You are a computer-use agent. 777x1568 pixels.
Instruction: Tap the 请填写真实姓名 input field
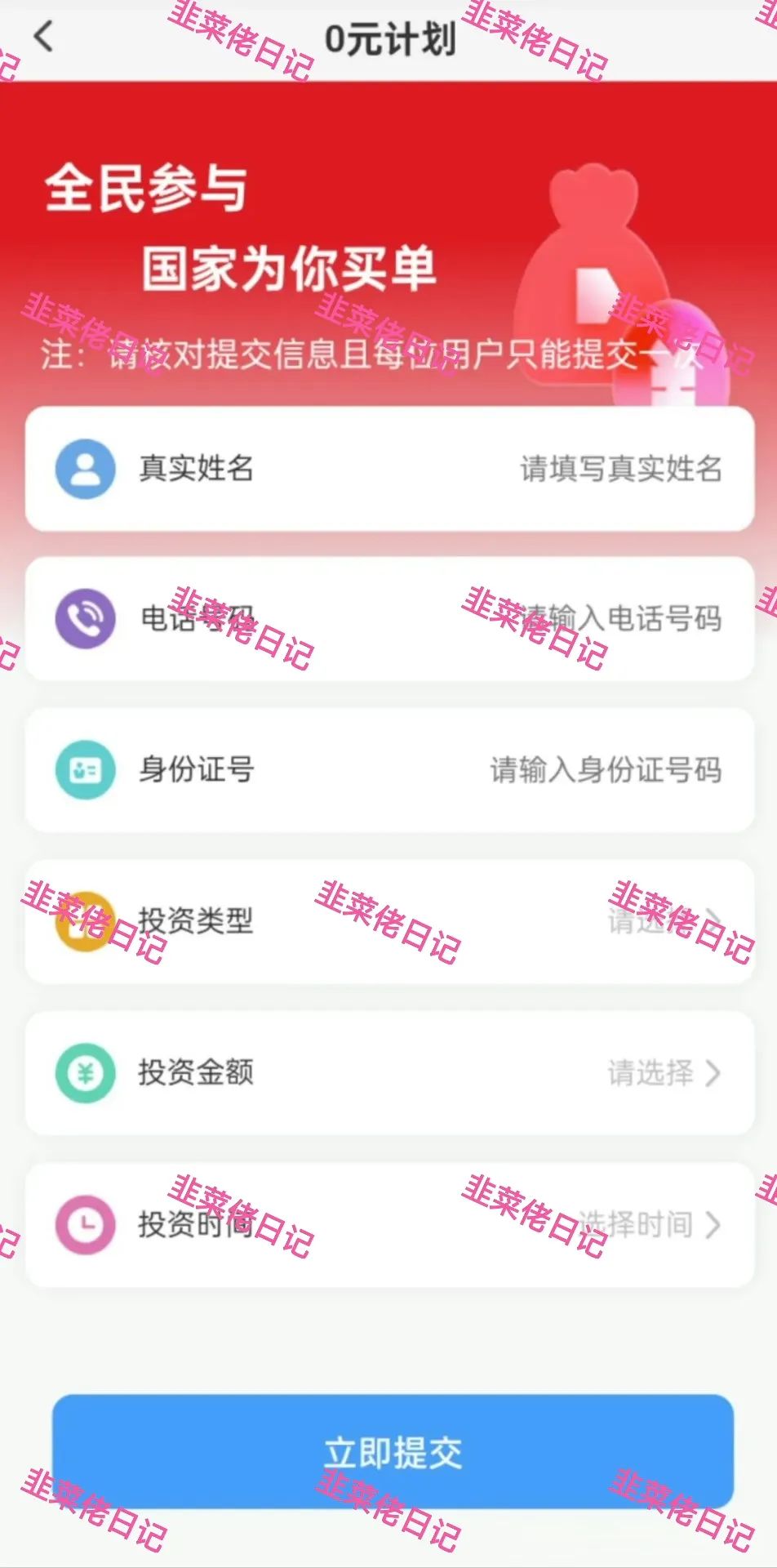(620, 467)
